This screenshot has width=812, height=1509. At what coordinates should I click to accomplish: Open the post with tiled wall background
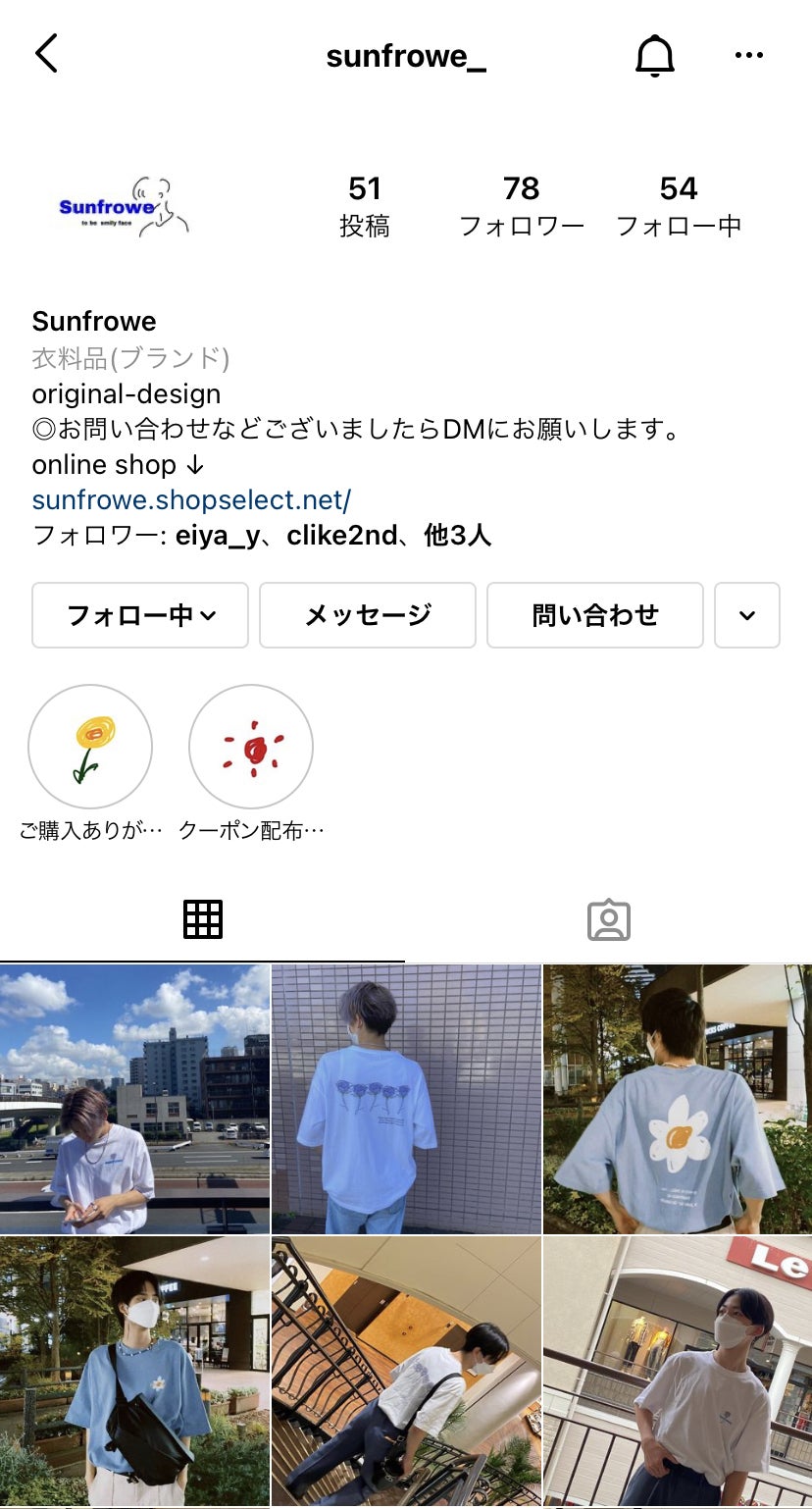pos(406,1099)
